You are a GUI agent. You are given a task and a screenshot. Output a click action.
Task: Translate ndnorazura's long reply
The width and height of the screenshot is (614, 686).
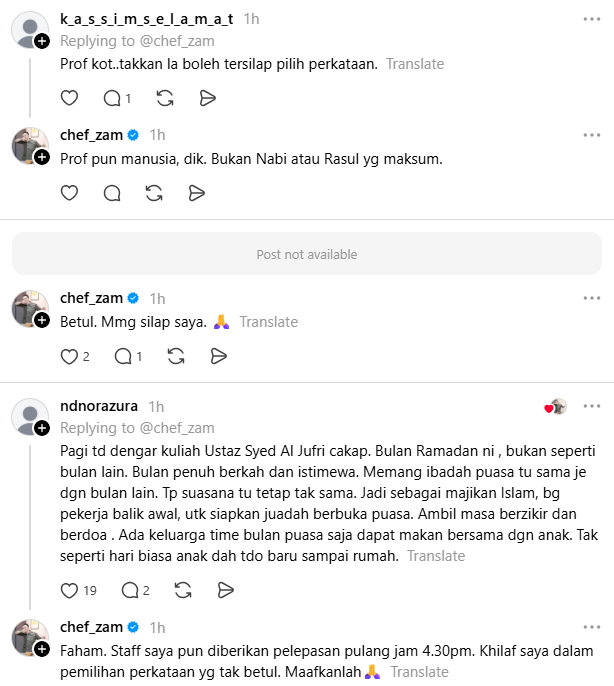[x=436, y=555]
